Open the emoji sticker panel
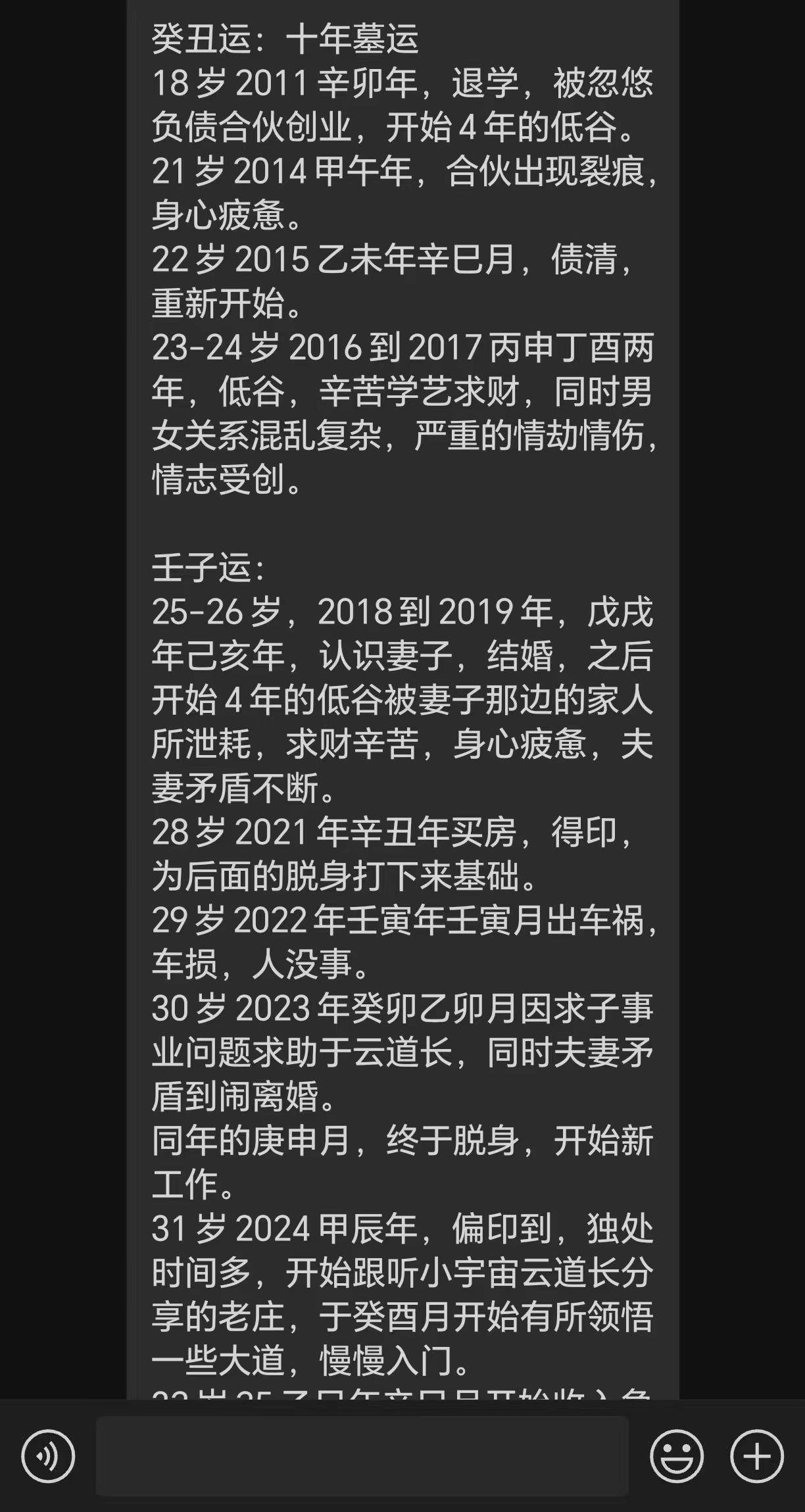The height and width of the screenshot is (1512, 805). pyautogui.click(x=676, y=1456)
